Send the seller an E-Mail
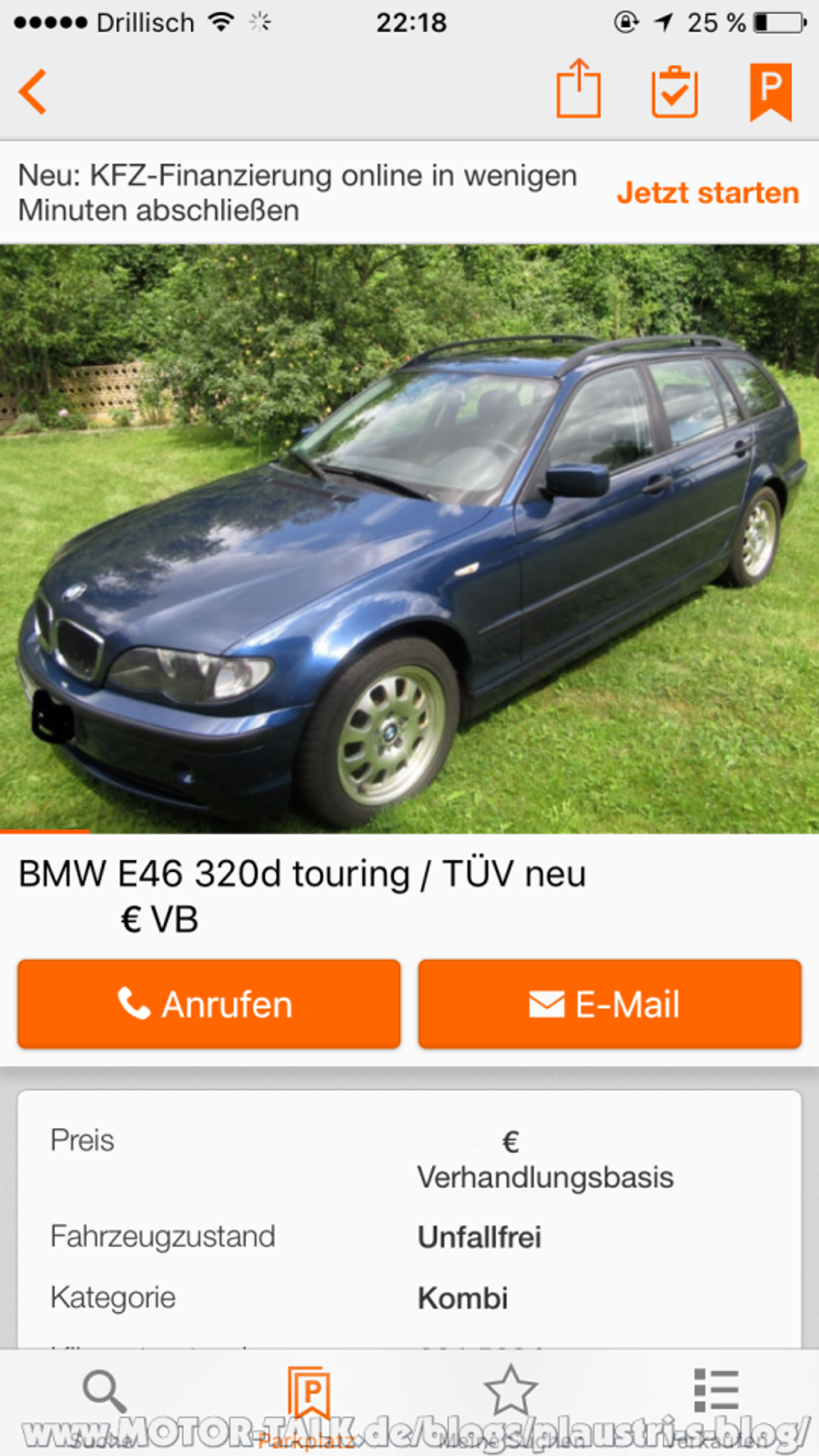The width and height of the screenshot is (819, 1456). click(610, 1005)
